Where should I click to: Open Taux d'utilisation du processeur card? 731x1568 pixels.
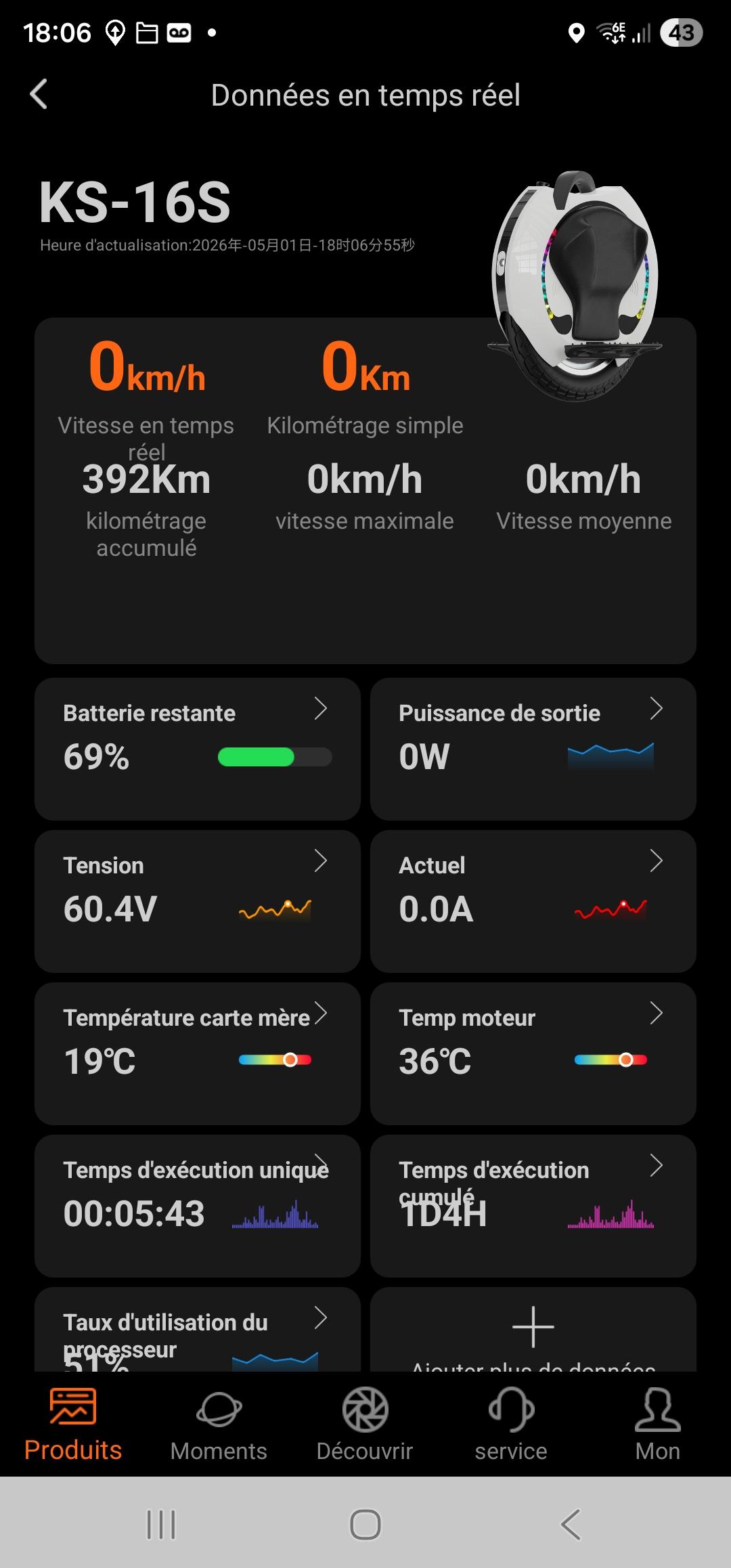[197, 1330]
